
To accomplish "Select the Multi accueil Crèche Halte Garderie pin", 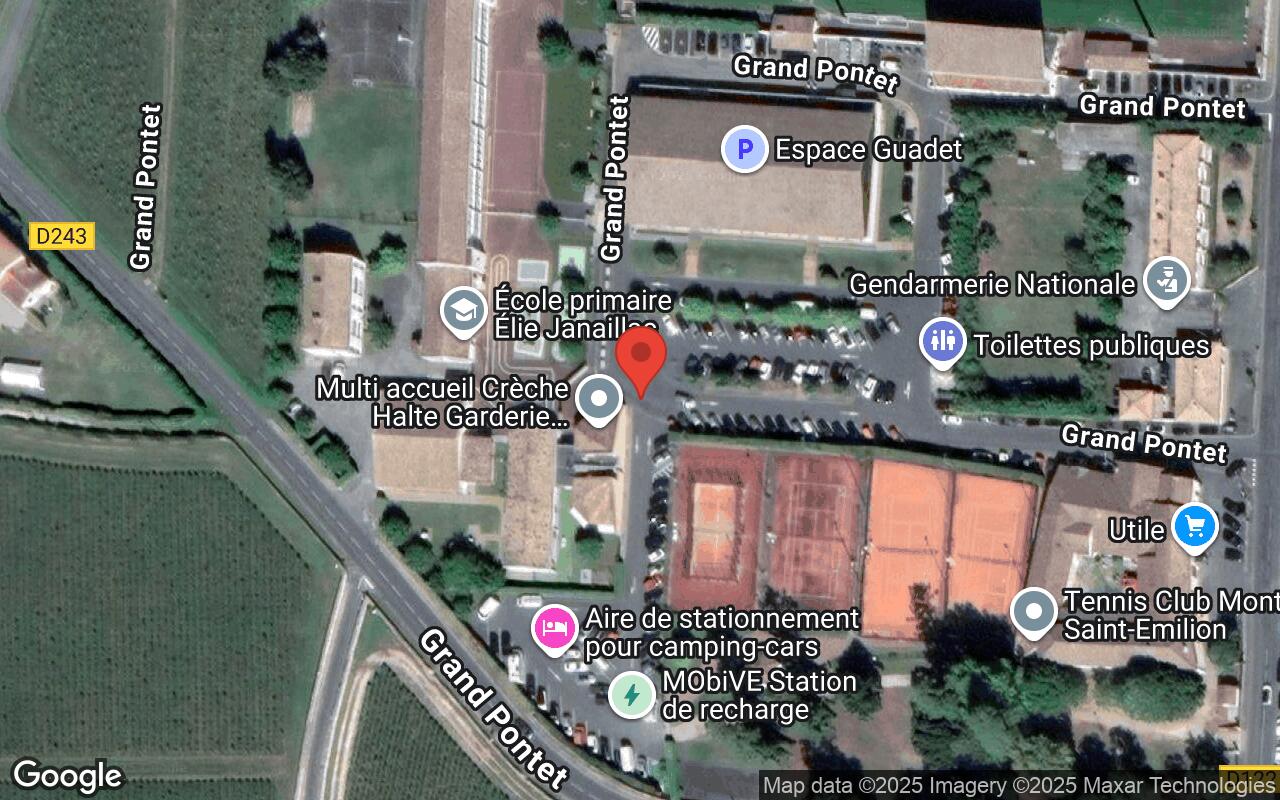I will pyautogui.click(x=599, y=399).
